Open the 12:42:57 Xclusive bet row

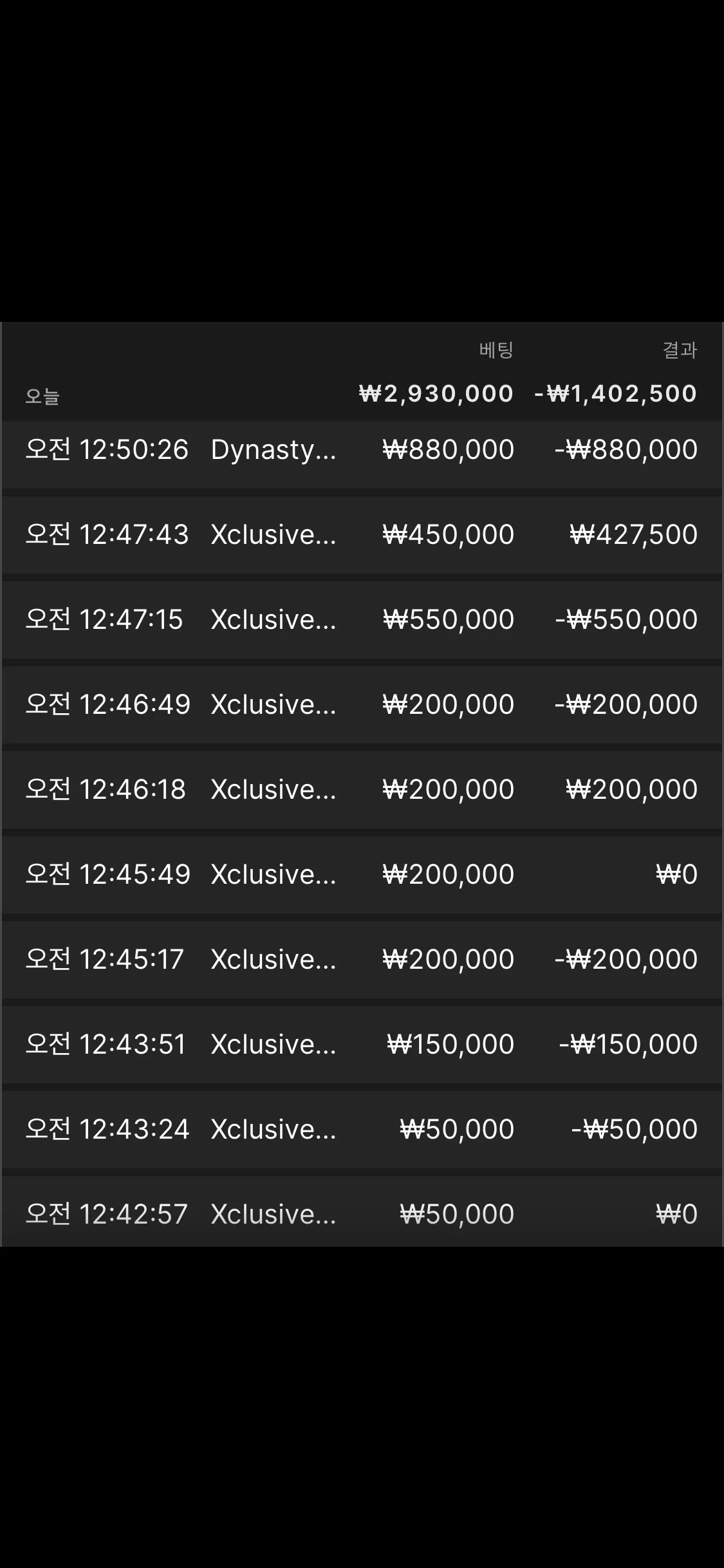(362, 1211)
